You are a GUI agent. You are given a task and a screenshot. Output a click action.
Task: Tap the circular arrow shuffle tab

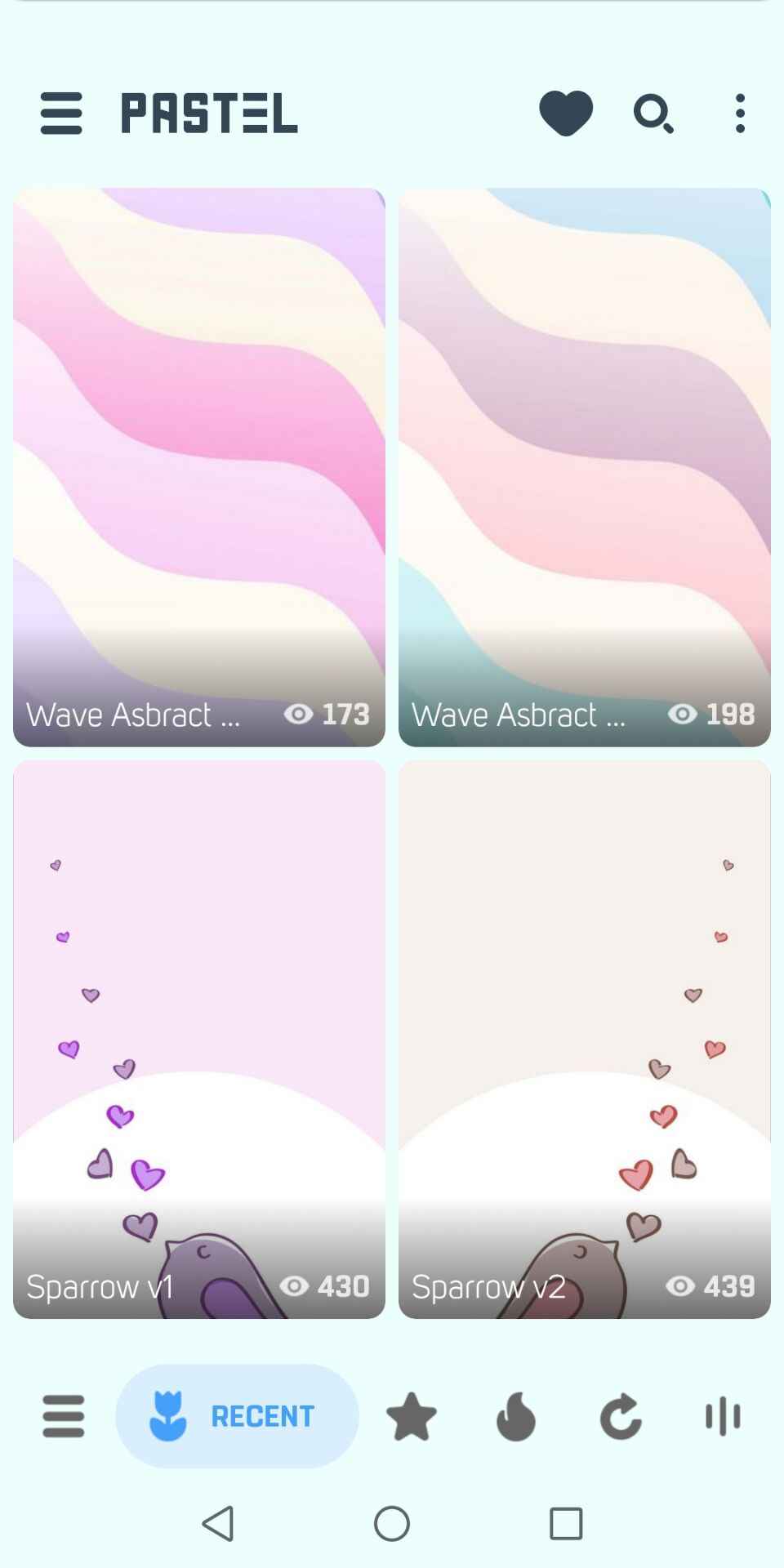[x=621, y=1416]
